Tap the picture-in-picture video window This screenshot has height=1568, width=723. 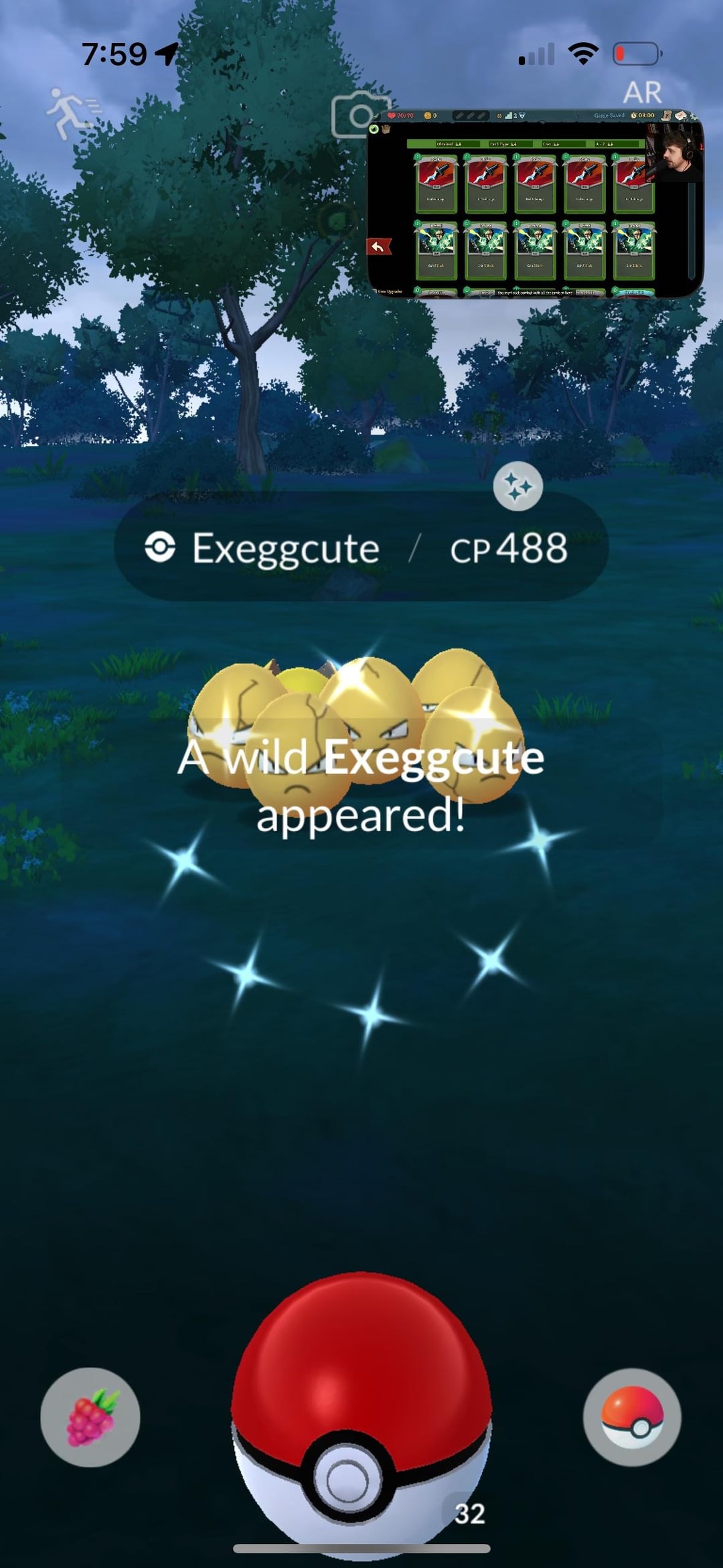[x=536, y=204]
